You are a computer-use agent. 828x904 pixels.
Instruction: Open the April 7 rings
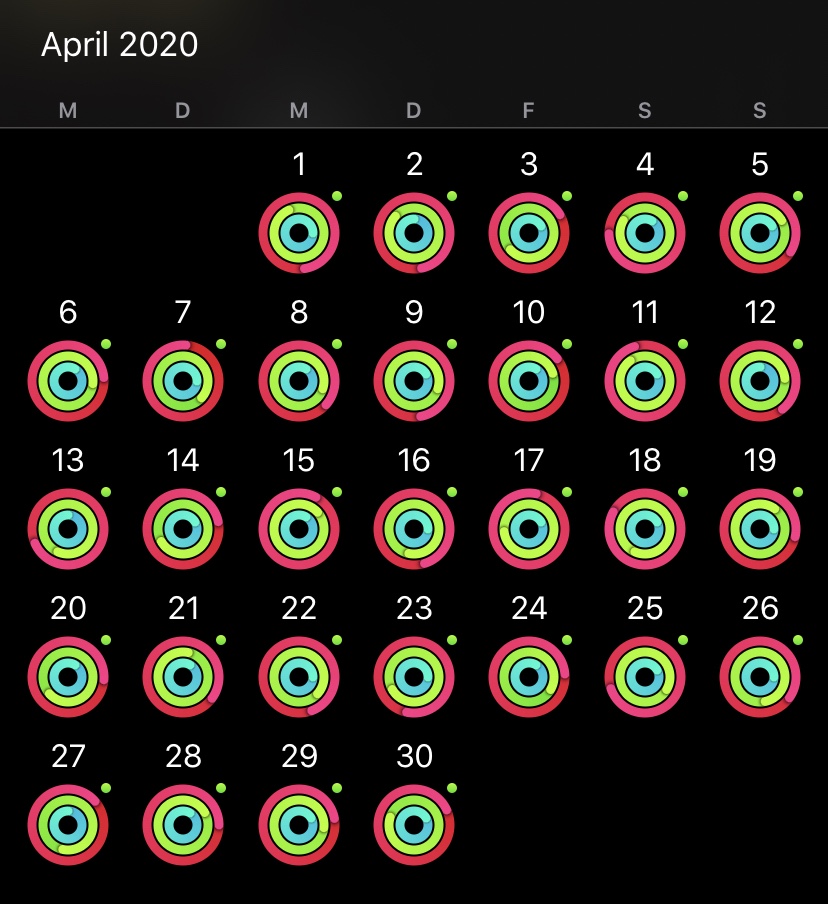183,381
